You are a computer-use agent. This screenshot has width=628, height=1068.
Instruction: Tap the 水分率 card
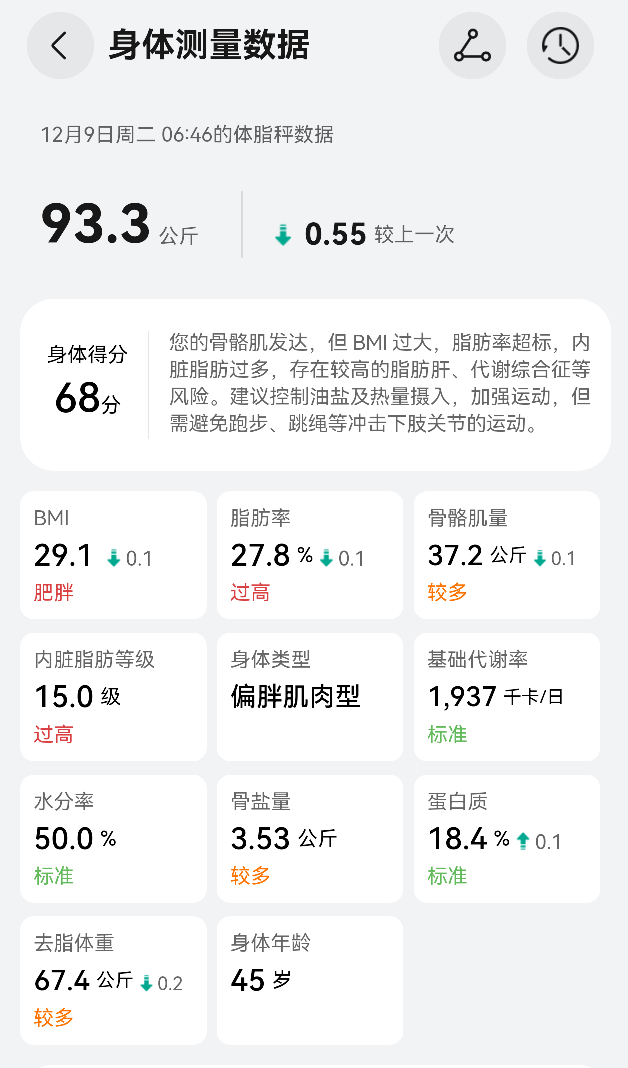click(x=113, y=839)
